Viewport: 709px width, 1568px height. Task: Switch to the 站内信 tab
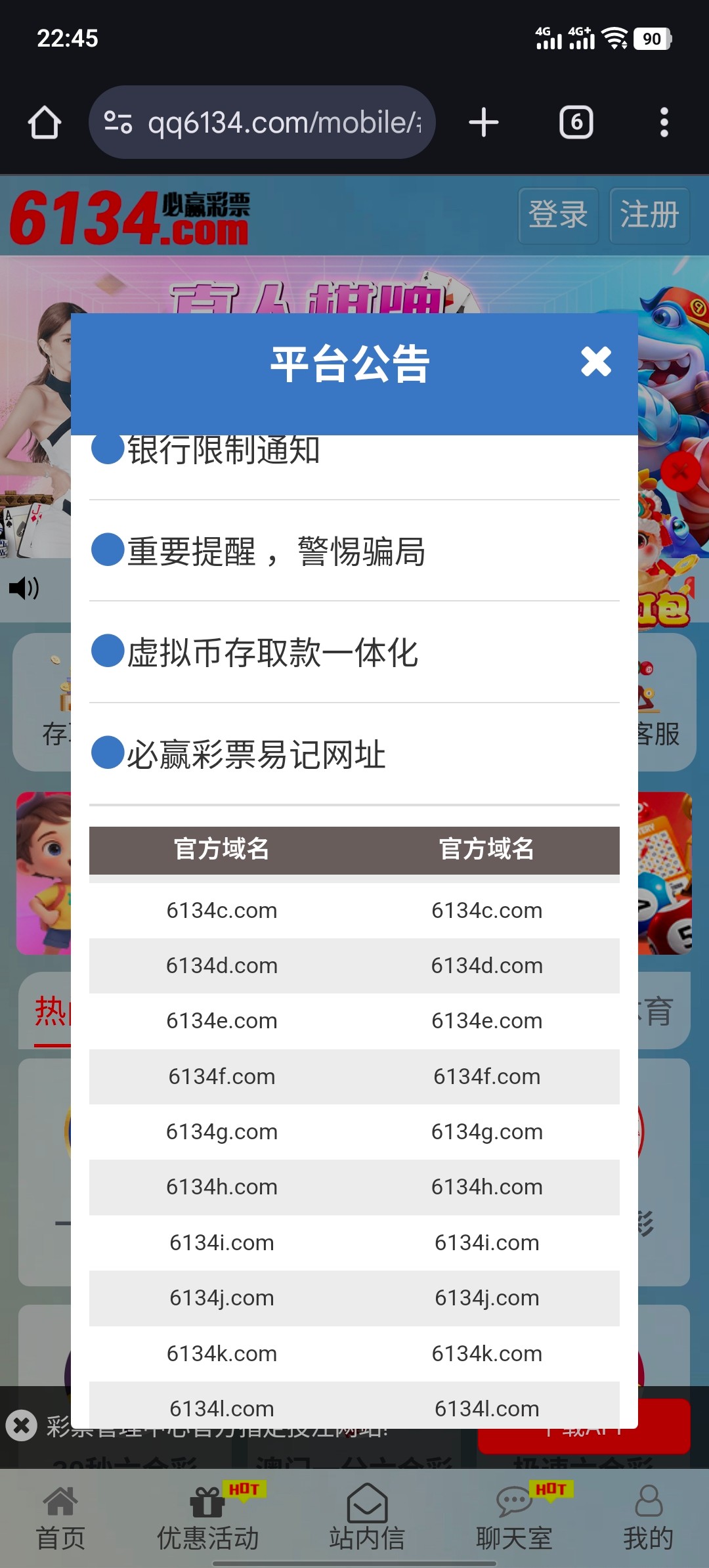pyautogui.click(x=367, y=1518)
